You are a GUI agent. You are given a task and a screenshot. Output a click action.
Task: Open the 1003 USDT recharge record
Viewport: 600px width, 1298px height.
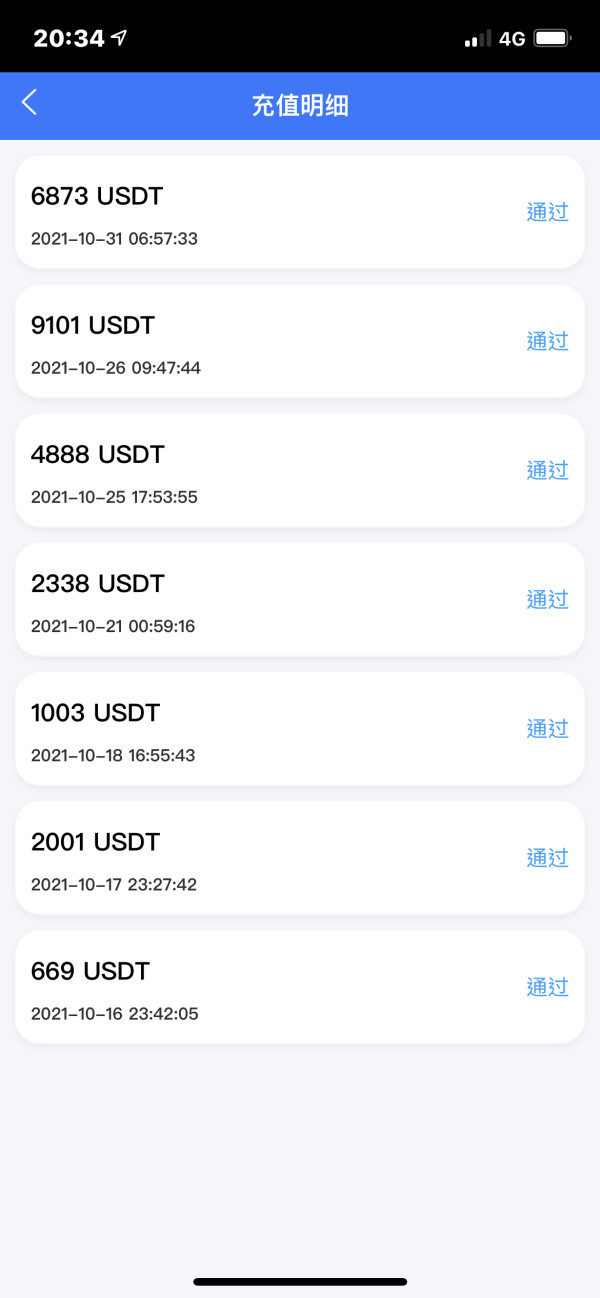point(300,728)
